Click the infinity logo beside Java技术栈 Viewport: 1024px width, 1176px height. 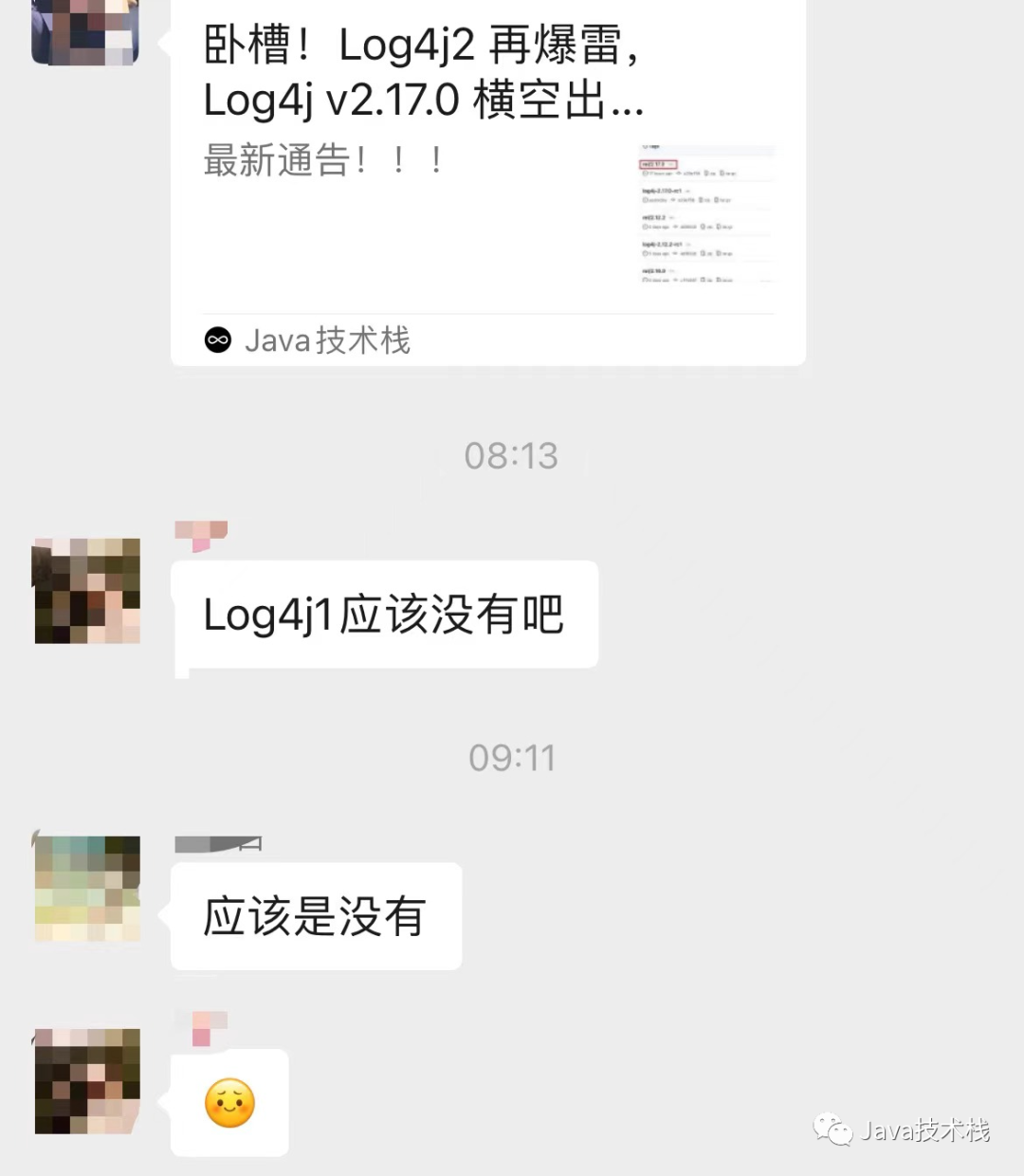[x=219, y=339]
